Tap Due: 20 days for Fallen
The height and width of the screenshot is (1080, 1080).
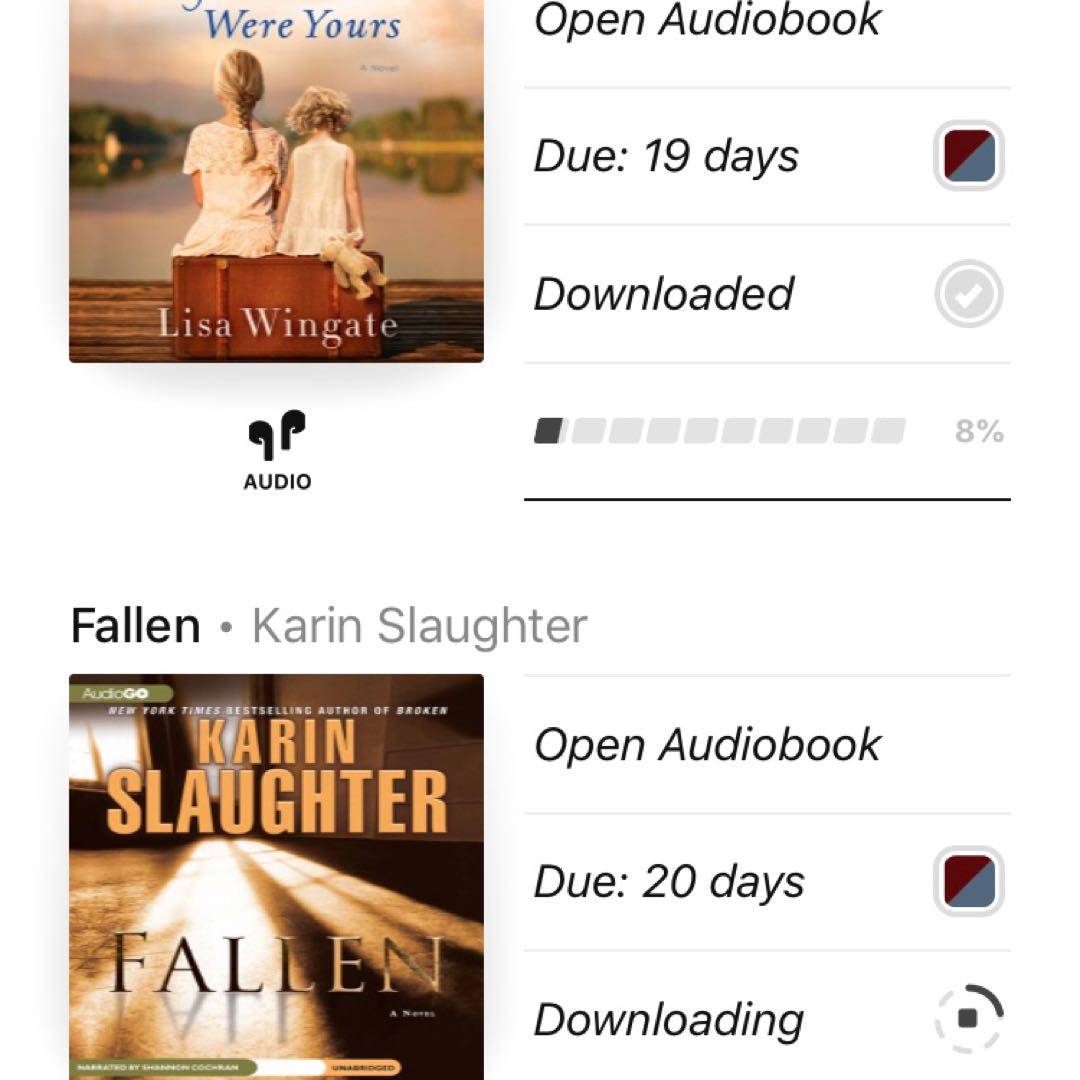point(669,882)
